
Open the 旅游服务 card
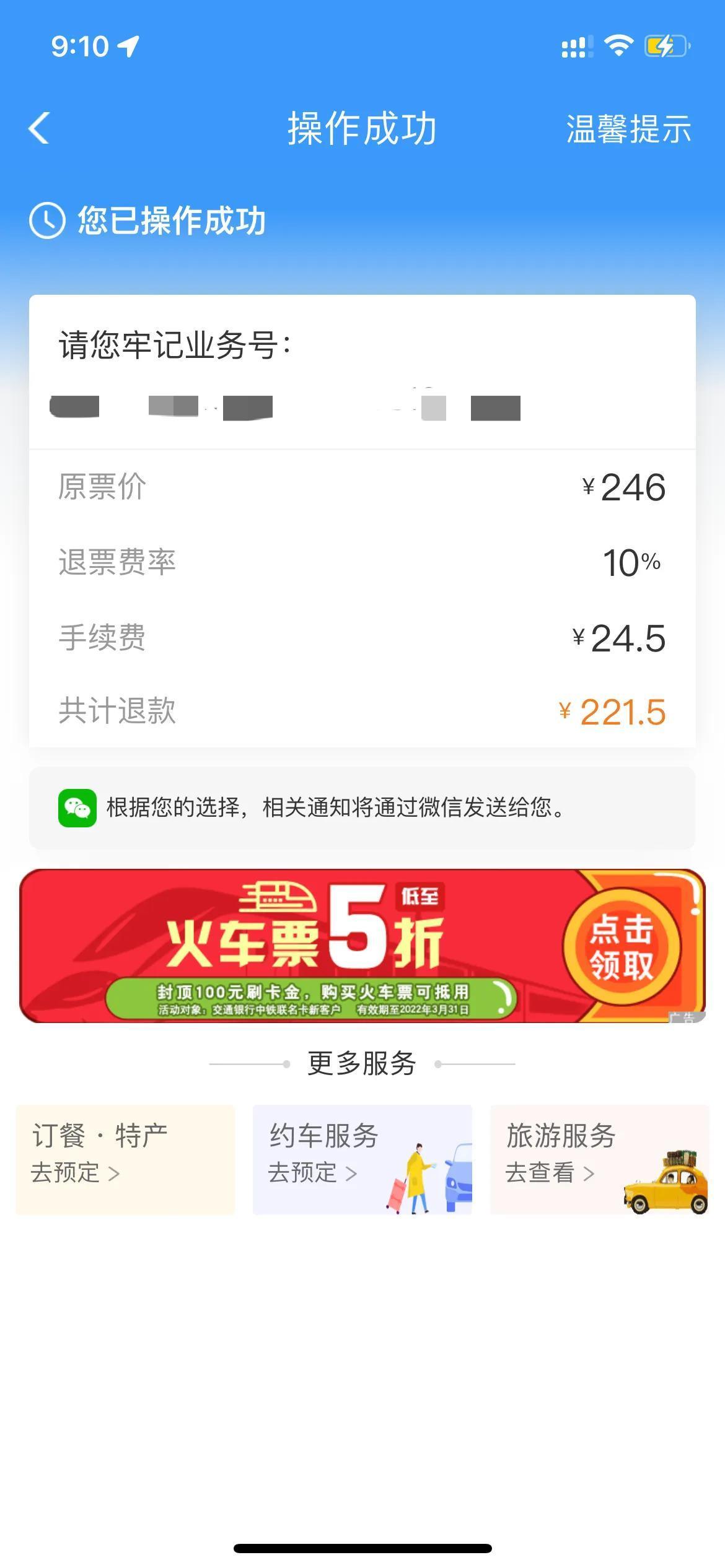[599, 1159]
